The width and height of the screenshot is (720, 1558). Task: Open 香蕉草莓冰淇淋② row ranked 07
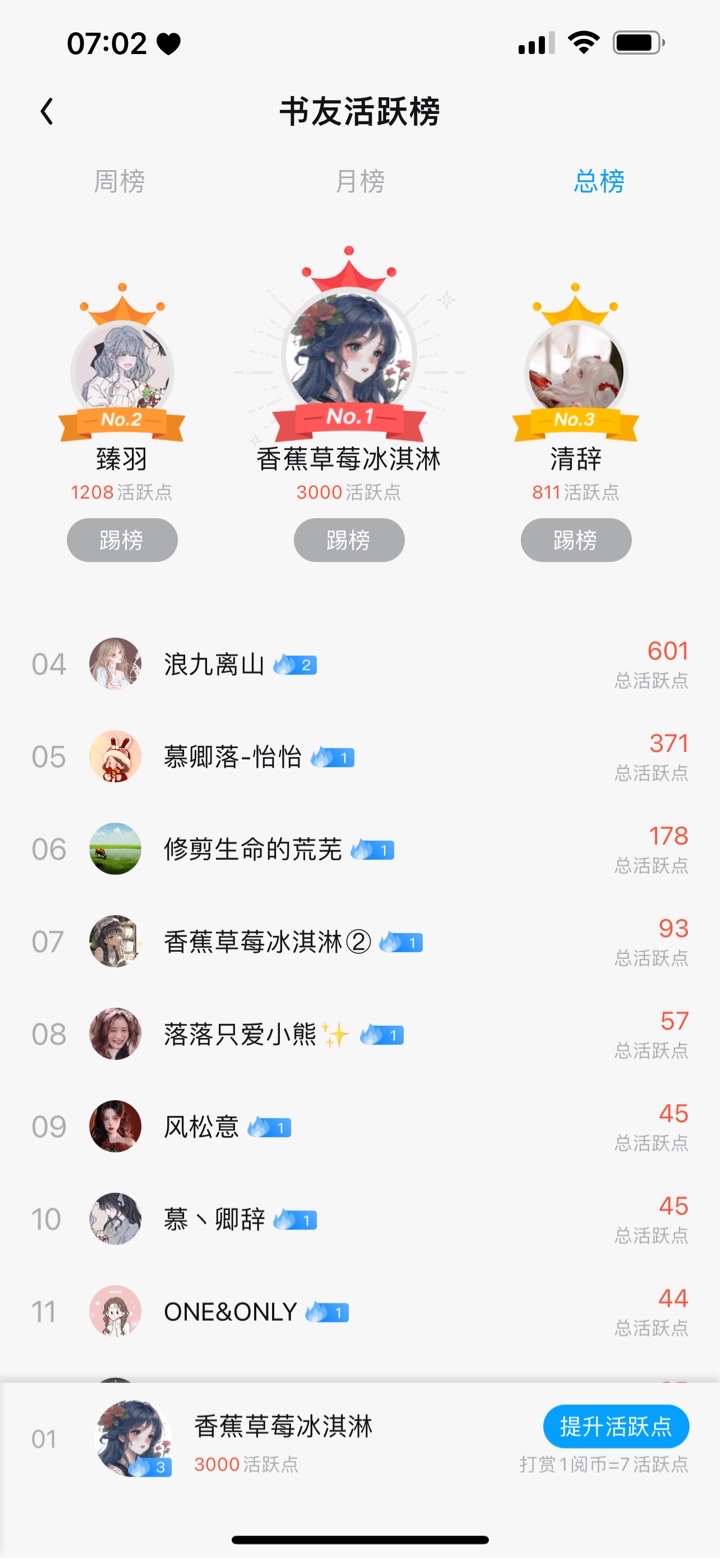click(x=360, y=942)
